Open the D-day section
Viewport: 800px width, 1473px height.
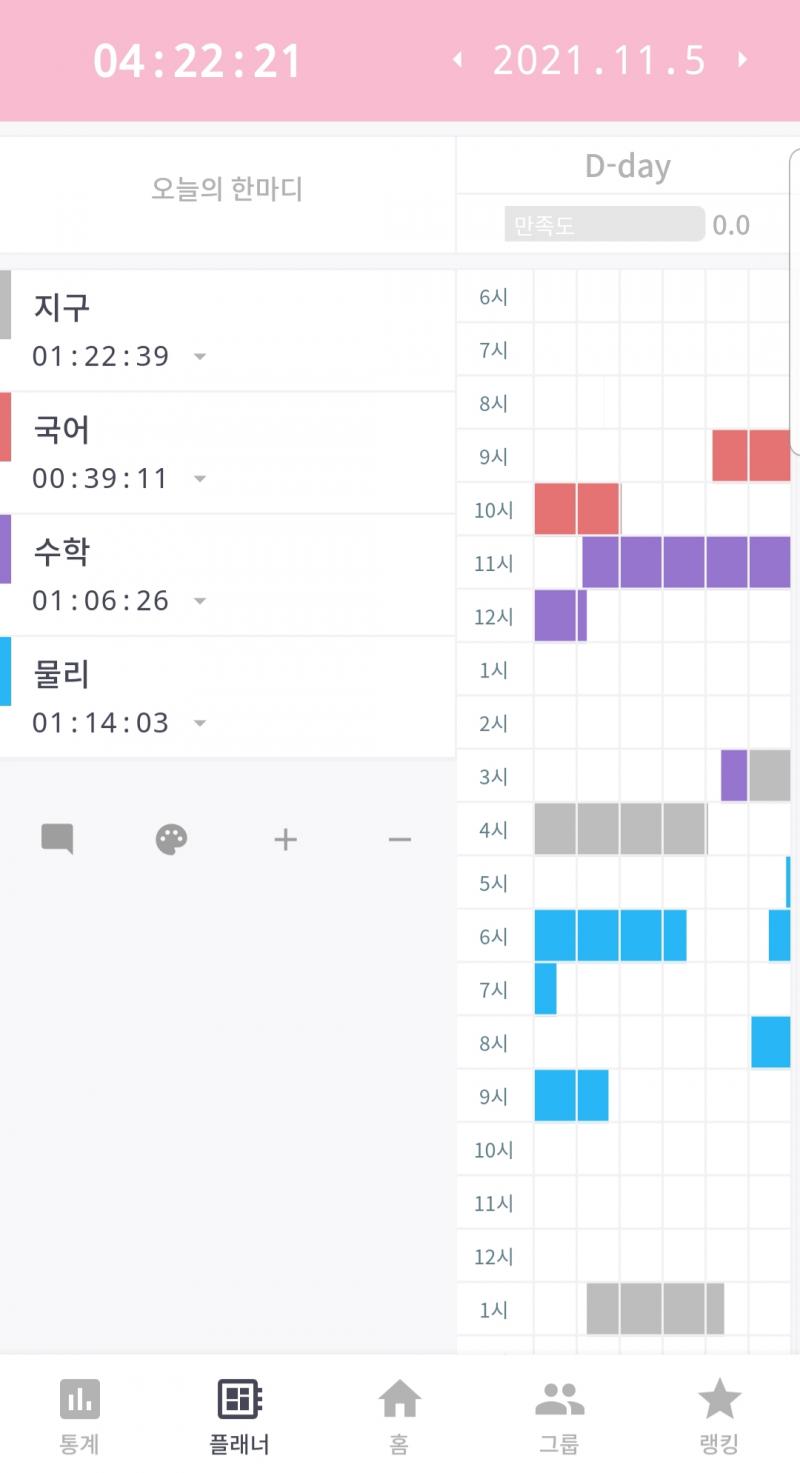[x=627, y=166]
